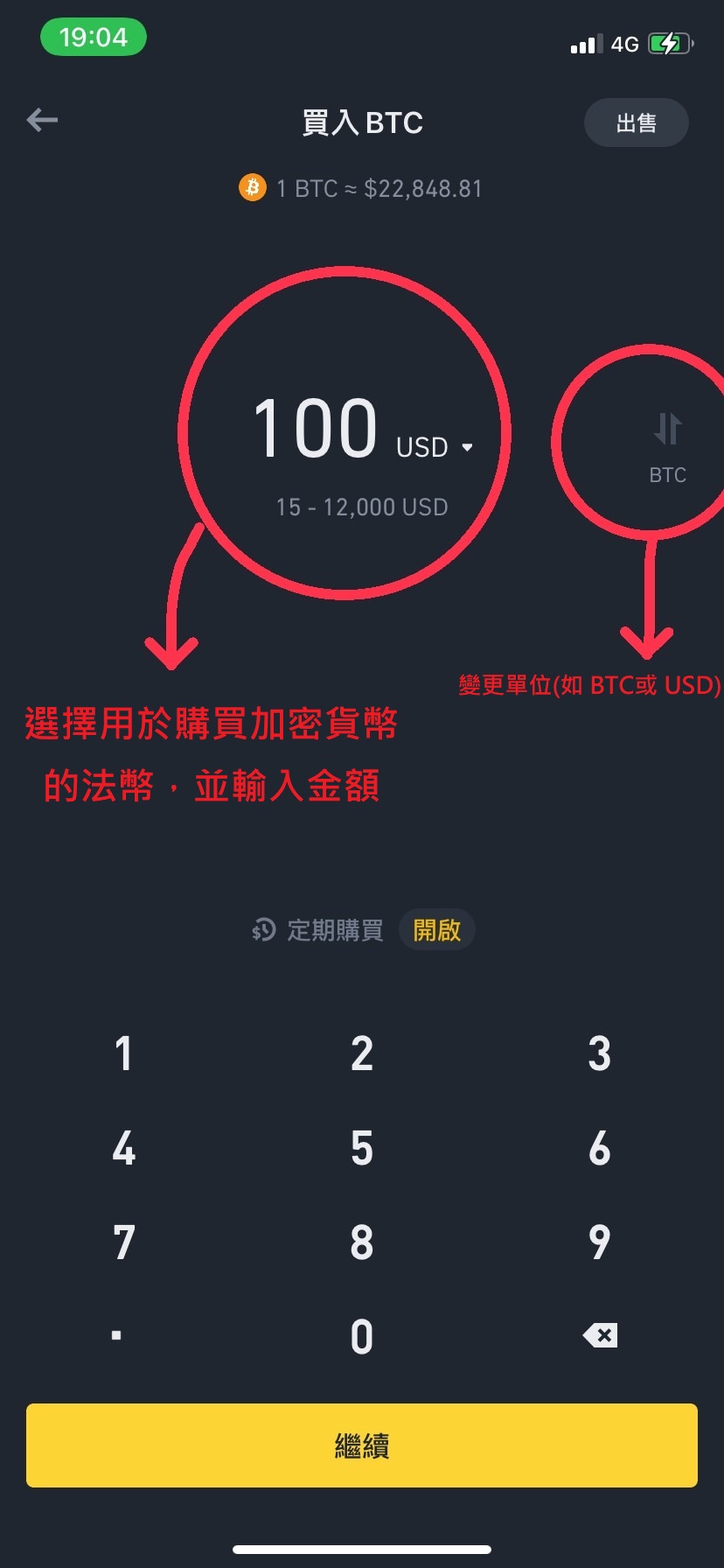Tap the back arrow to exit buy screen
The height and width of the screenshot is (1568, 724).
pyautogui.click(x=41, y=121)
